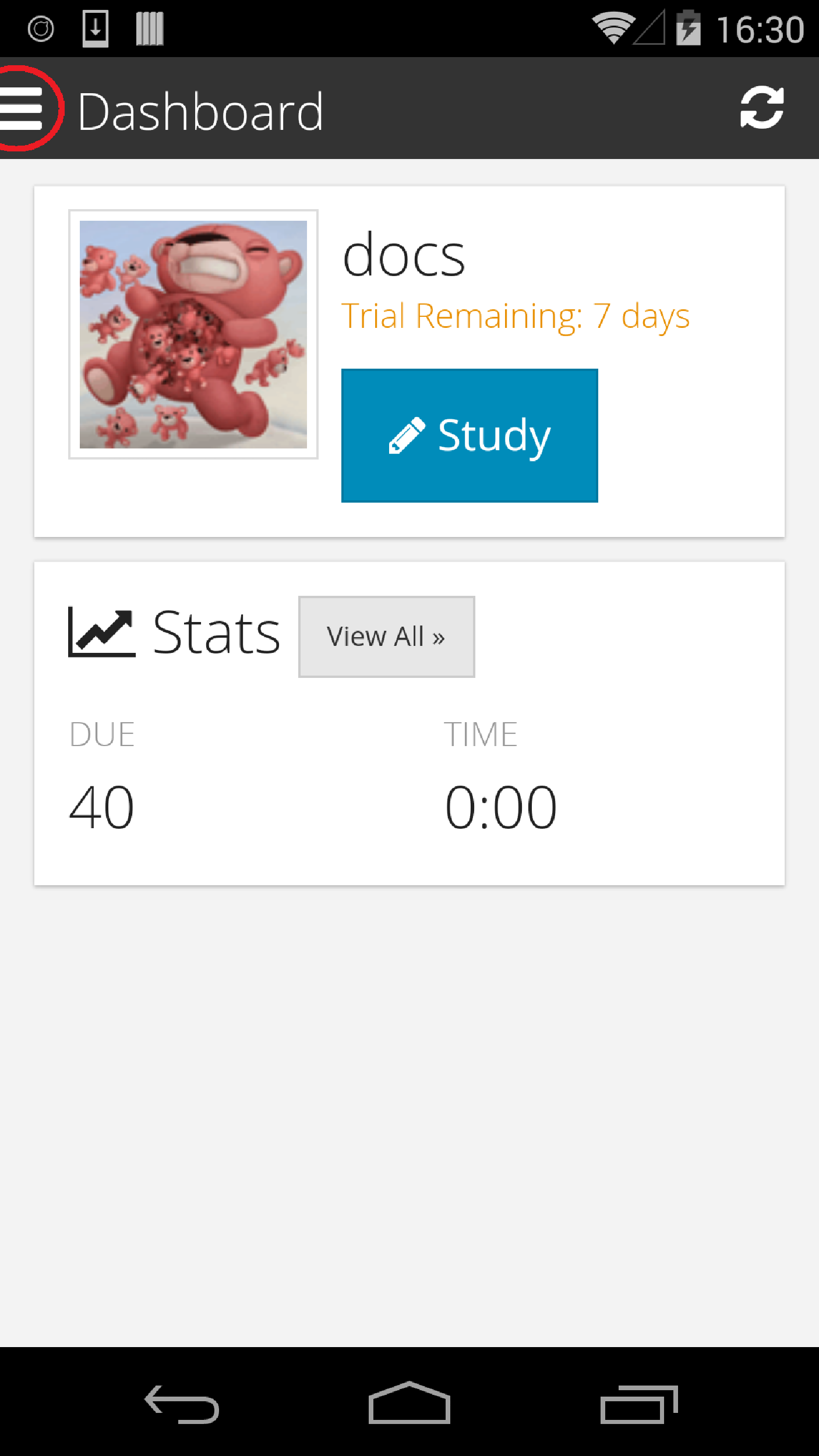Image resolution: width=819 pixels, height=1456 pixels.
Task: Tap the docs profile picture
Action: pos(193,334)
